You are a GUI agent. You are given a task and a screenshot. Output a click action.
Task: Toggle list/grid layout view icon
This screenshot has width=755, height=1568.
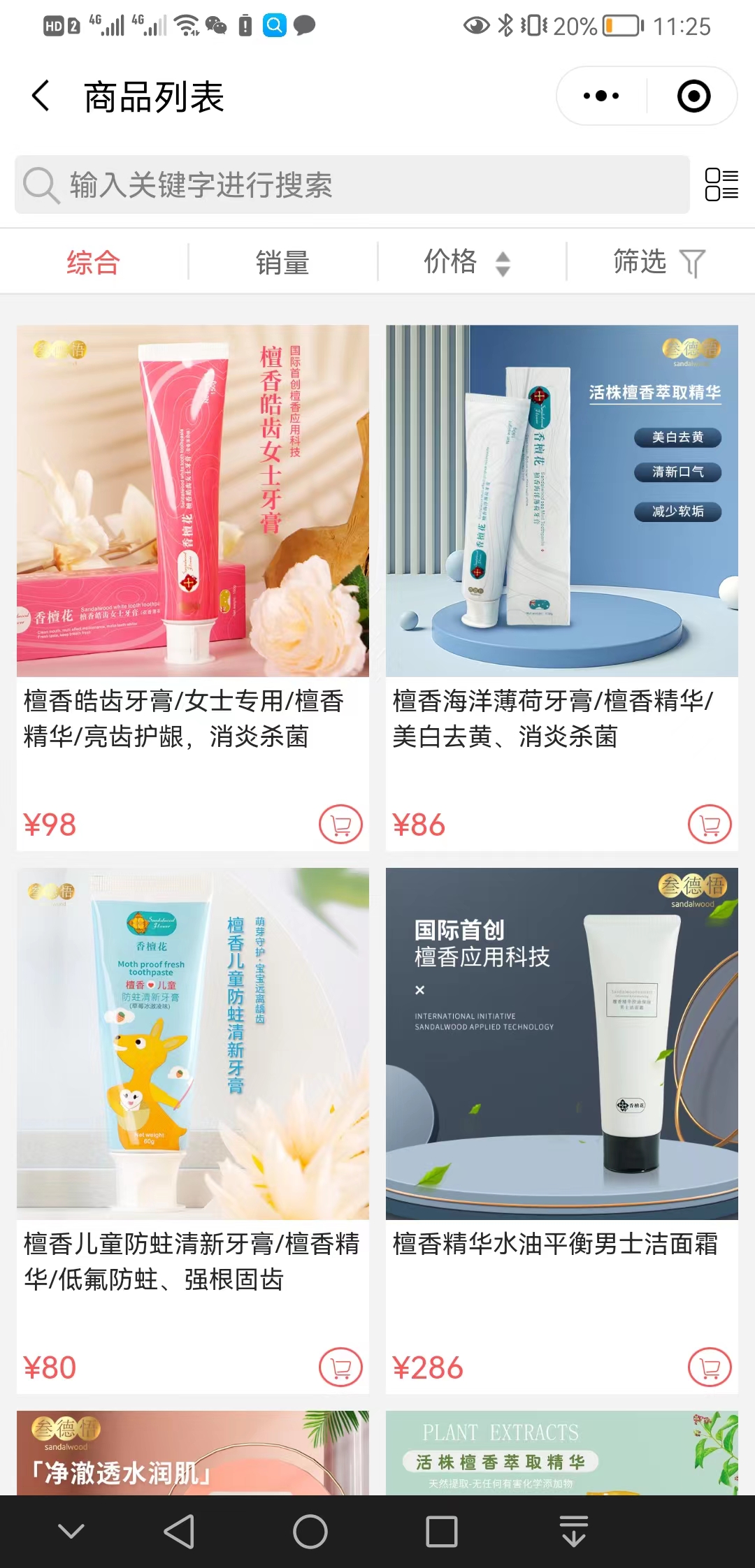[x=721, y=185]
